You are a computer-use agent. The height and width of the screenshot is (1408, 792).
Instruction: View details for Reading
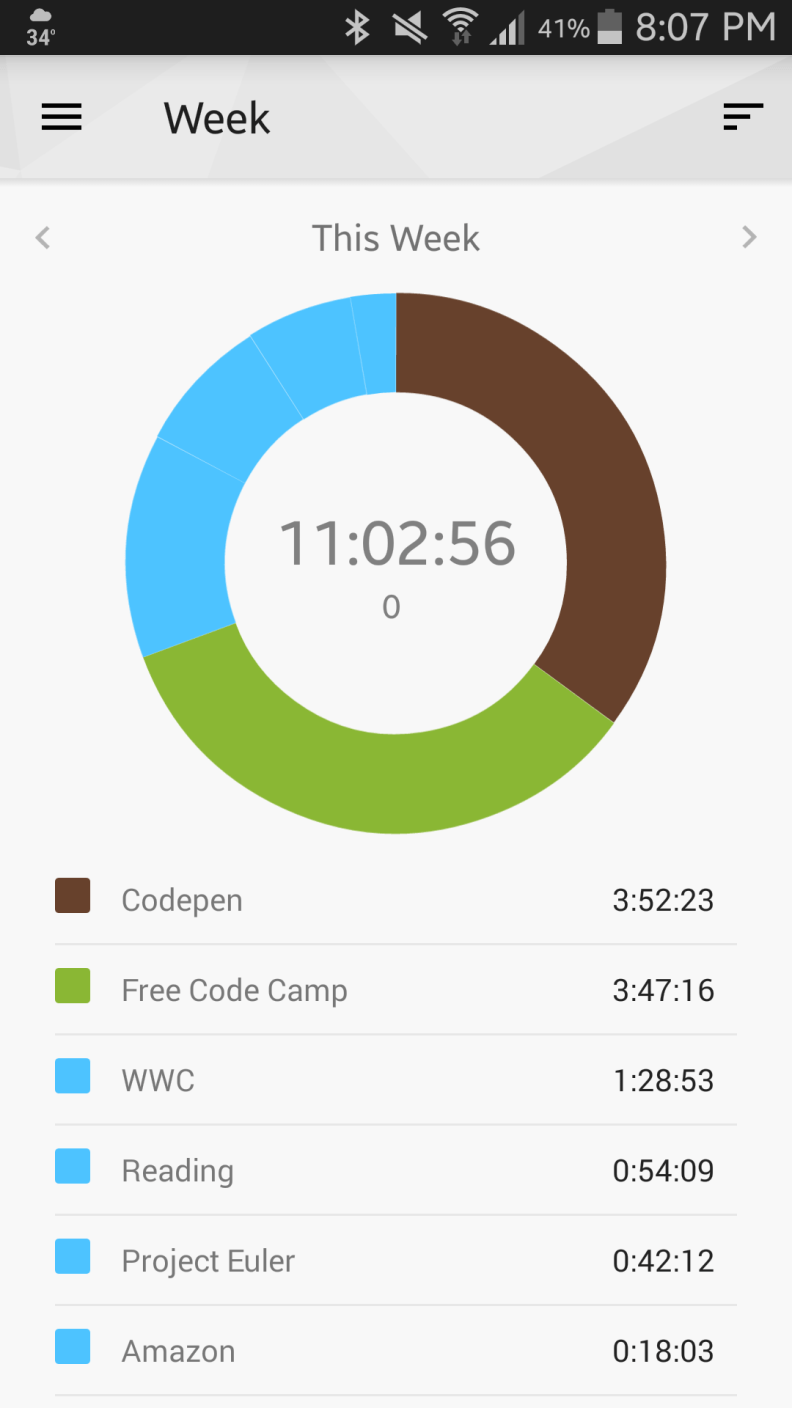pos(396,1170)
